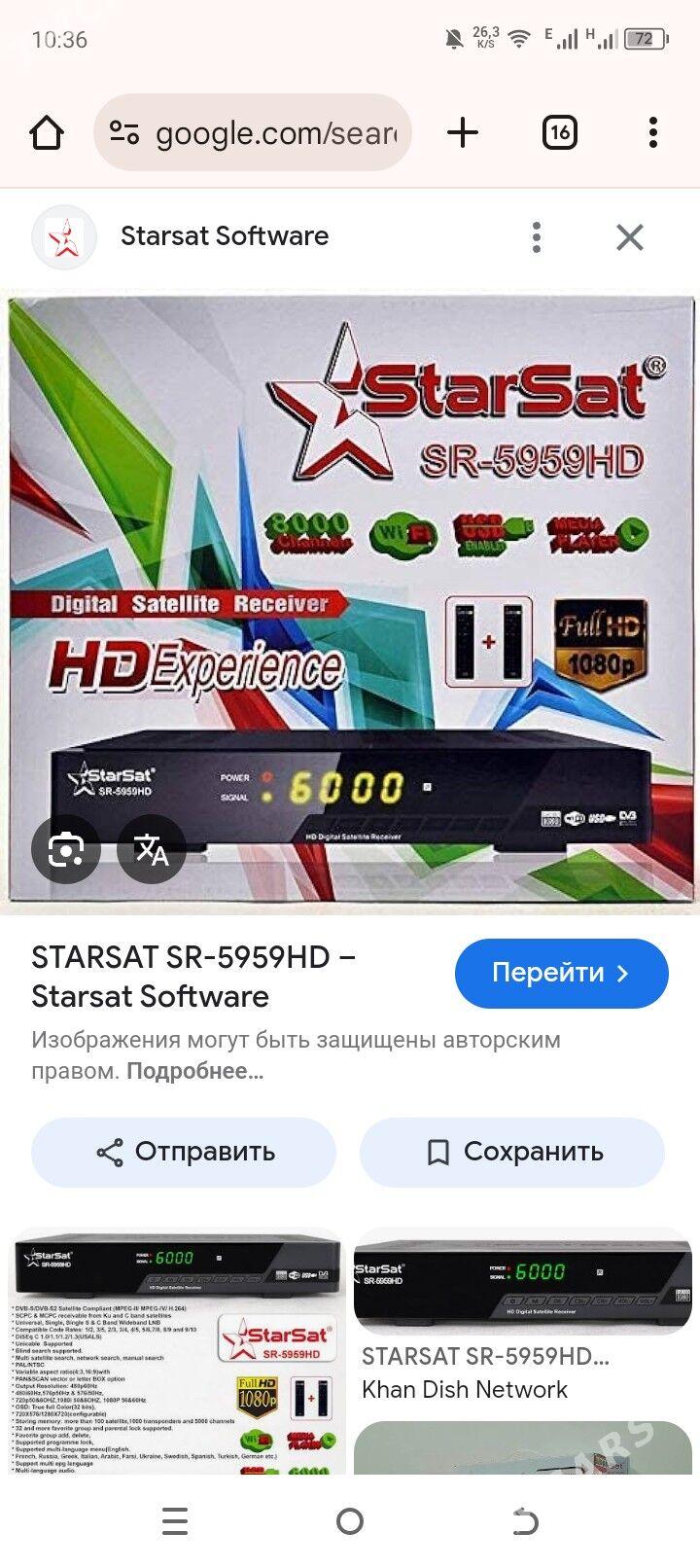View the StarSat SR-5959HD box image
This screenshot has height=1568, width=700.
point(350,601)
